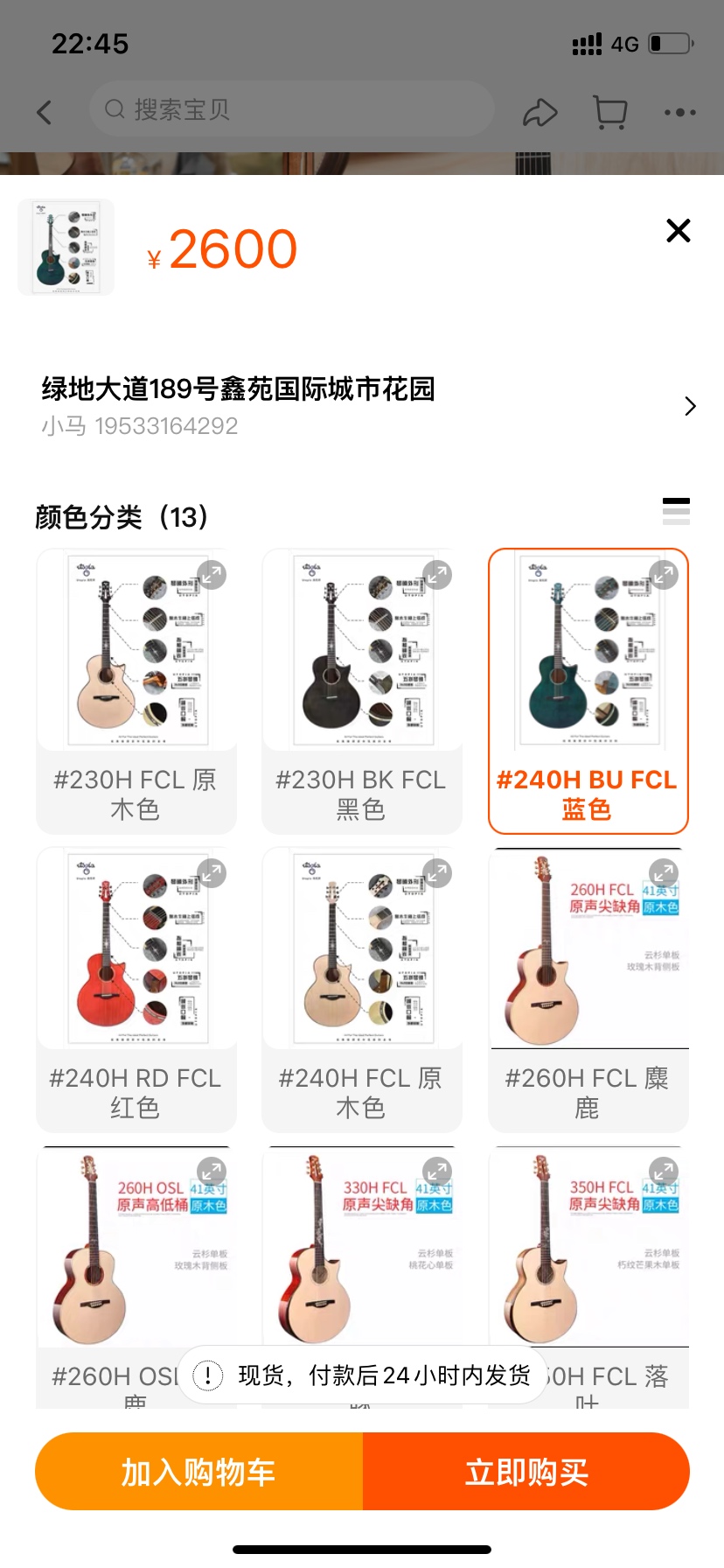Choose the #240H FCL 原木色 option
Screen dimensions: 724x1568
(x=361, y=990)
